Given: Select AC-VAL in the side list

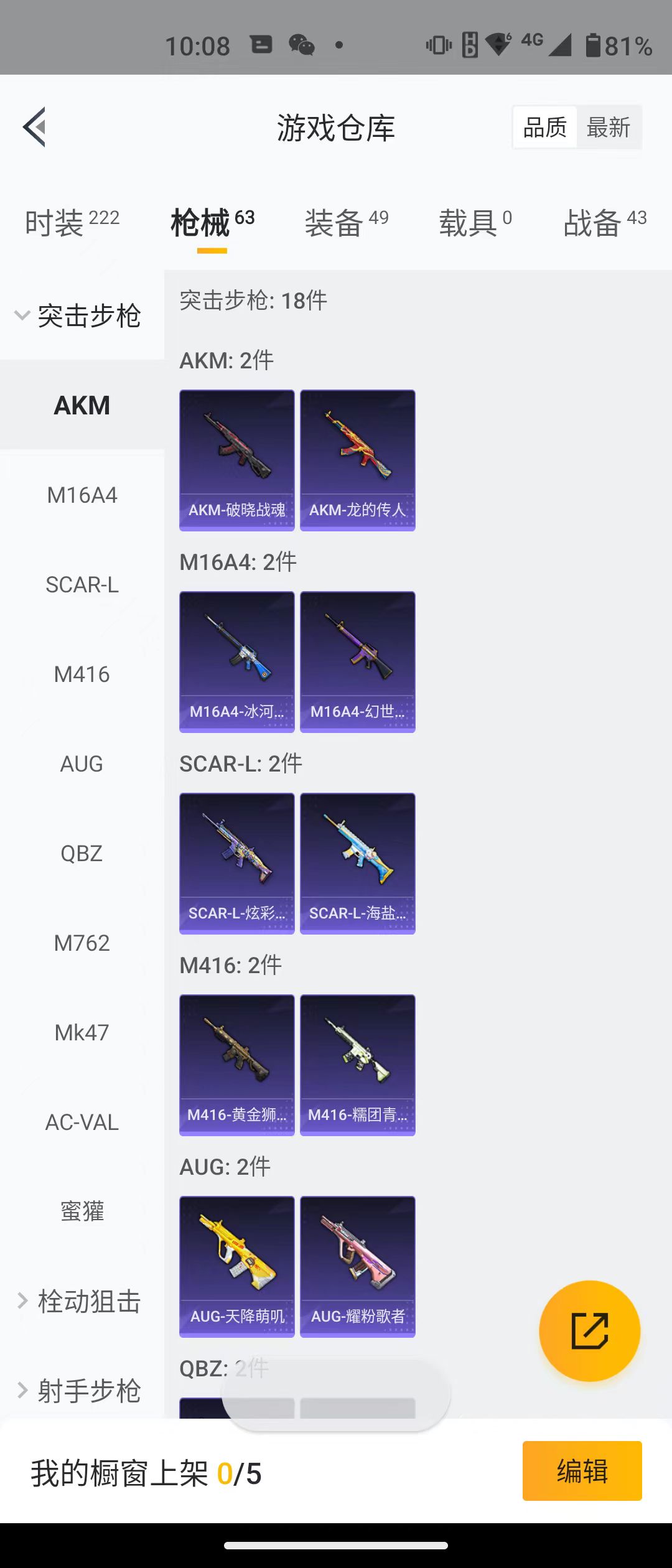Looking at the screenshot, I should pos(82,1122).
